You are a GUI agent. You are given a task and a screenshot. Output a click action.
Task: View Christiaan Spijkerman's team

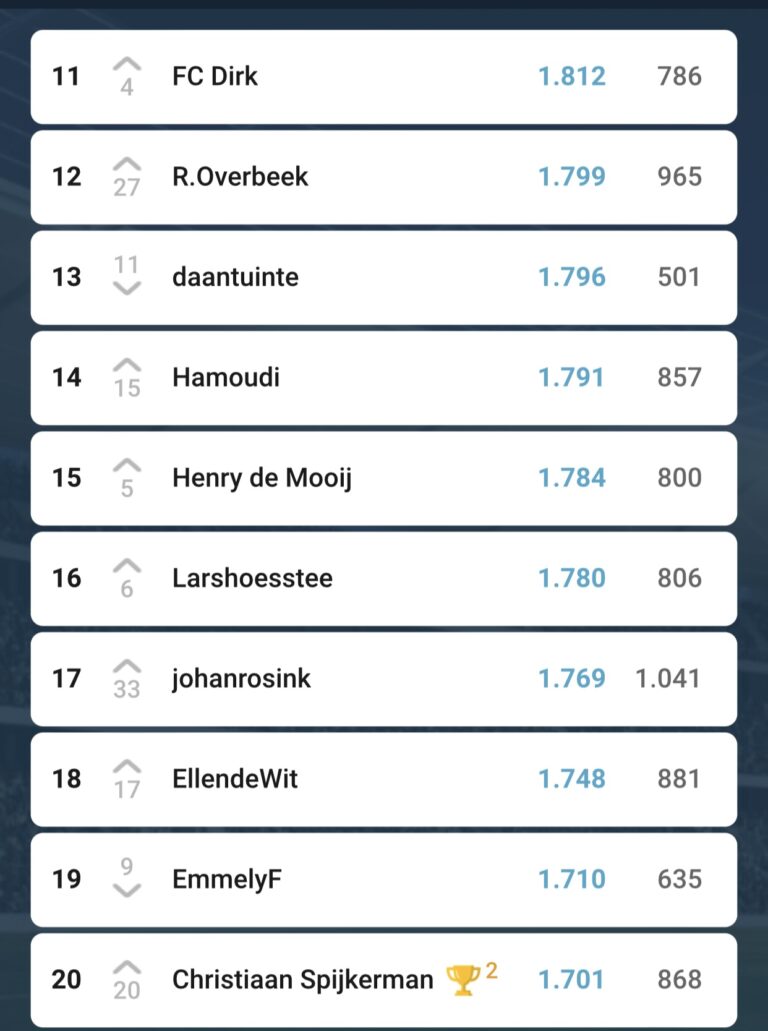302,979
